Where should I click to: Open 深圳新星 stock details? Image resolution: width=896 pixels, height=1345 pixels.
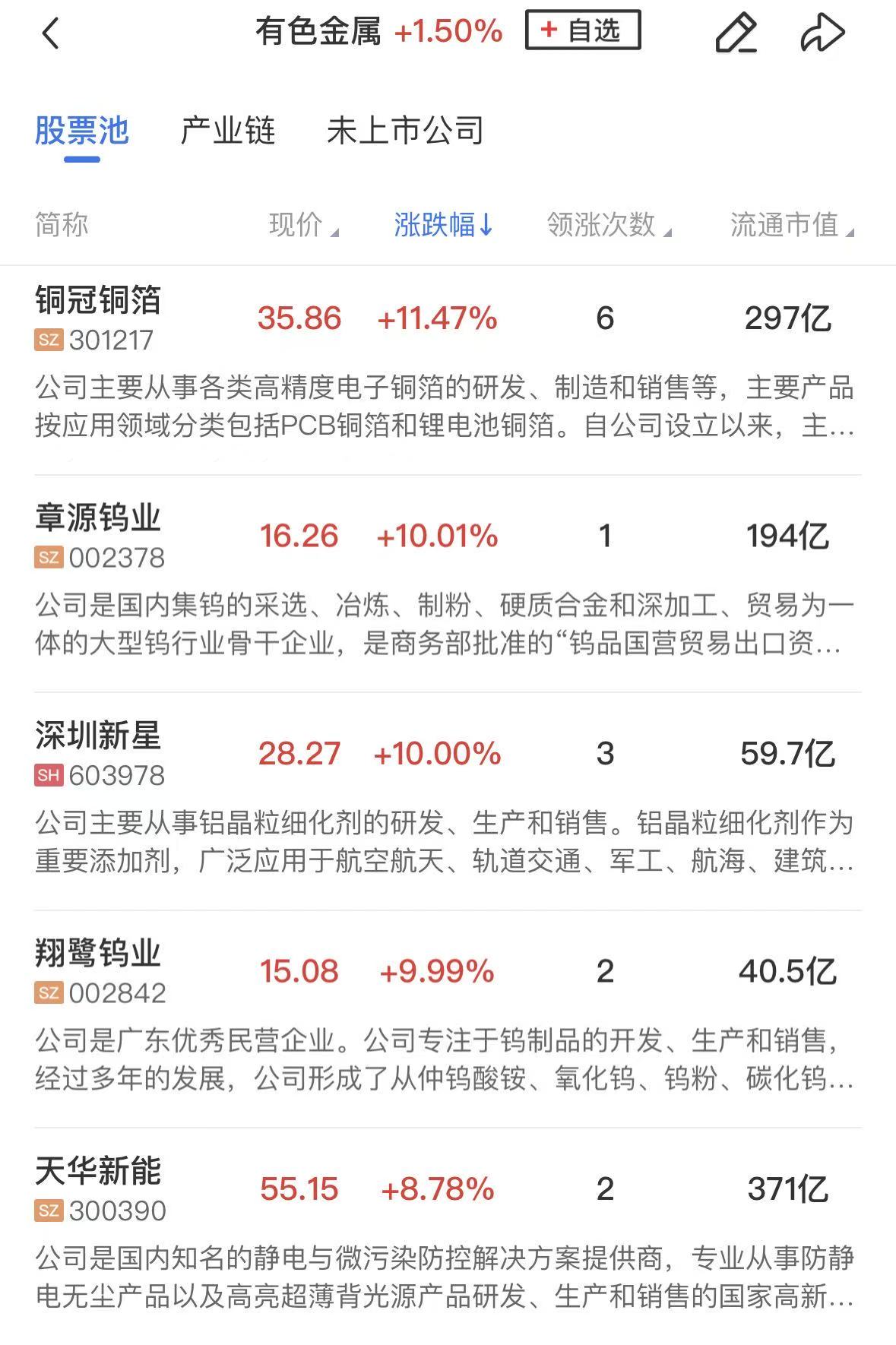[x=98, y=736]
